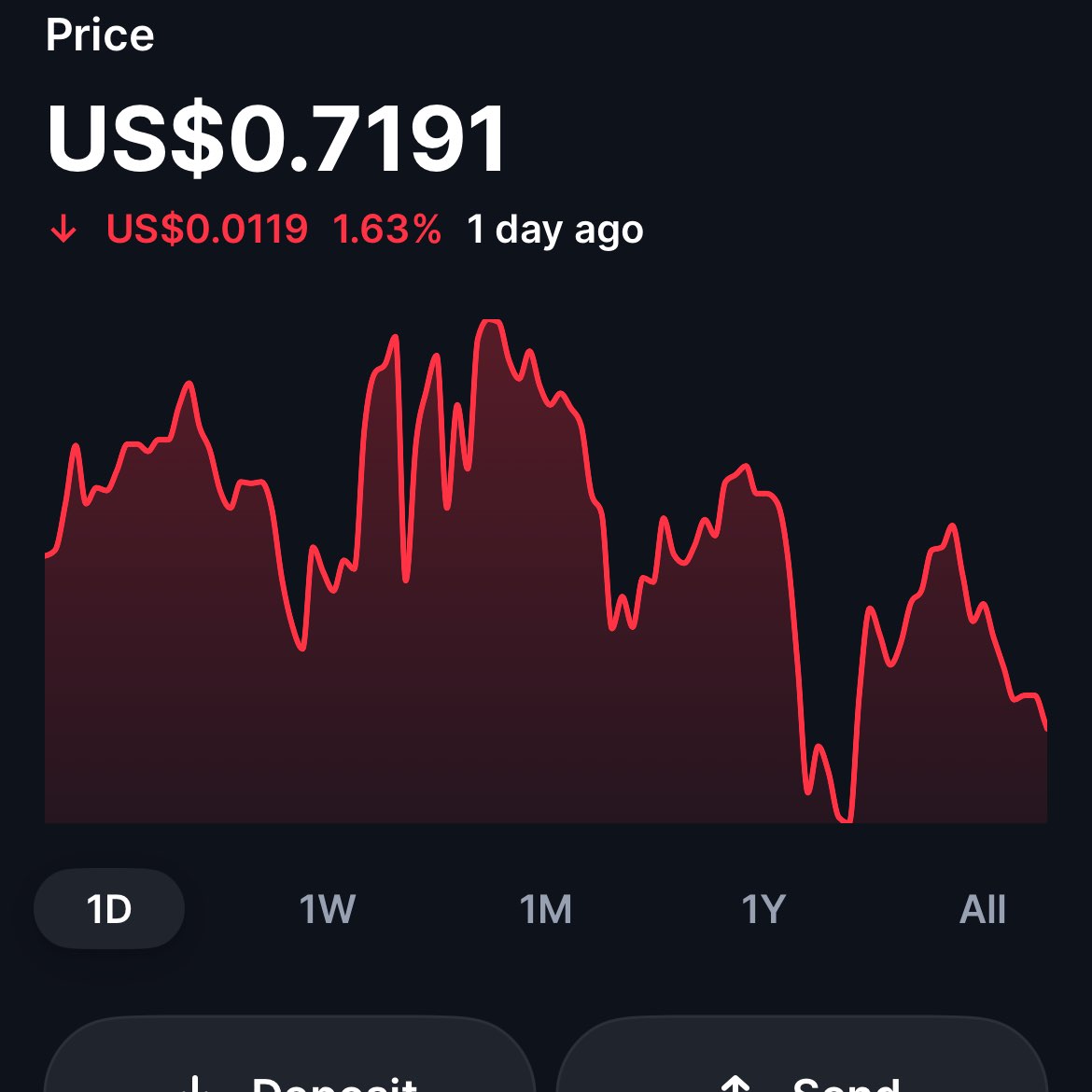Switch chart to 1W range
Viewport: 1092px width, 1092px height.
point(328,909)
